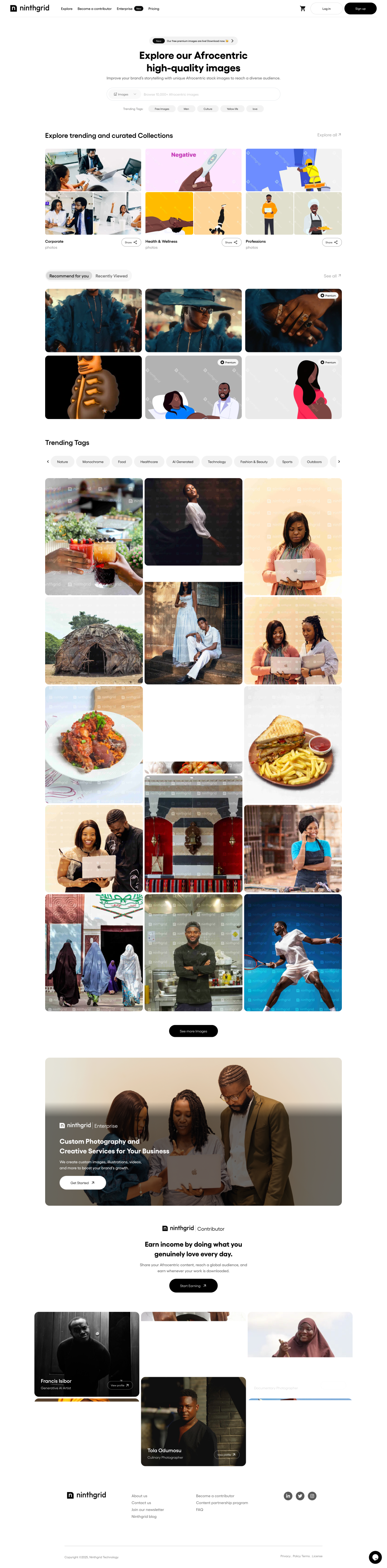The width and height of the screenshot is (387, 1568).
Task: Tap the Sign up button
Action: (360, 9)
